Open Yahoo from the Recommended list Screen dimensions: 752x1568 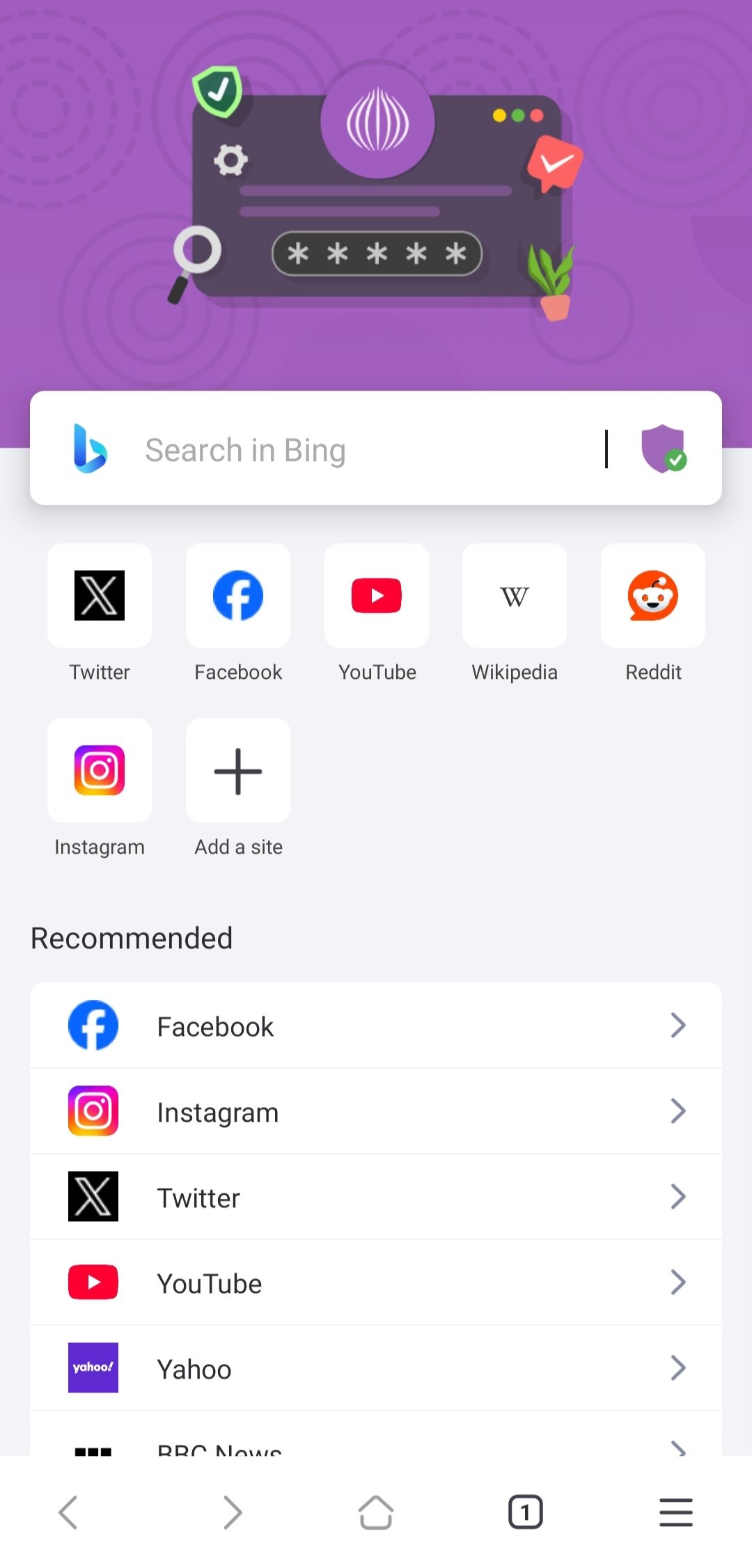tap(376, 1368)
